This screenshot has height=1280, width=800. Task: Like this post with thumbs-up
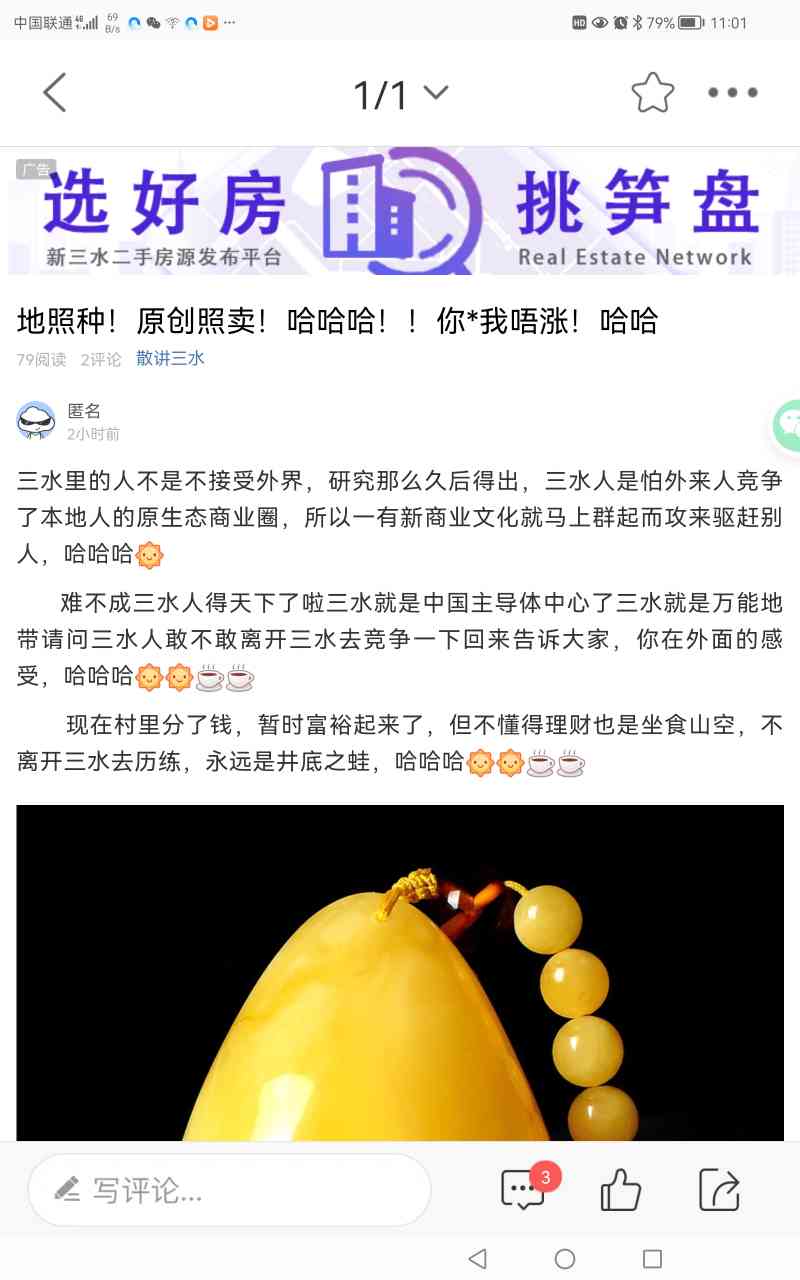click(x=620, y=1190)
